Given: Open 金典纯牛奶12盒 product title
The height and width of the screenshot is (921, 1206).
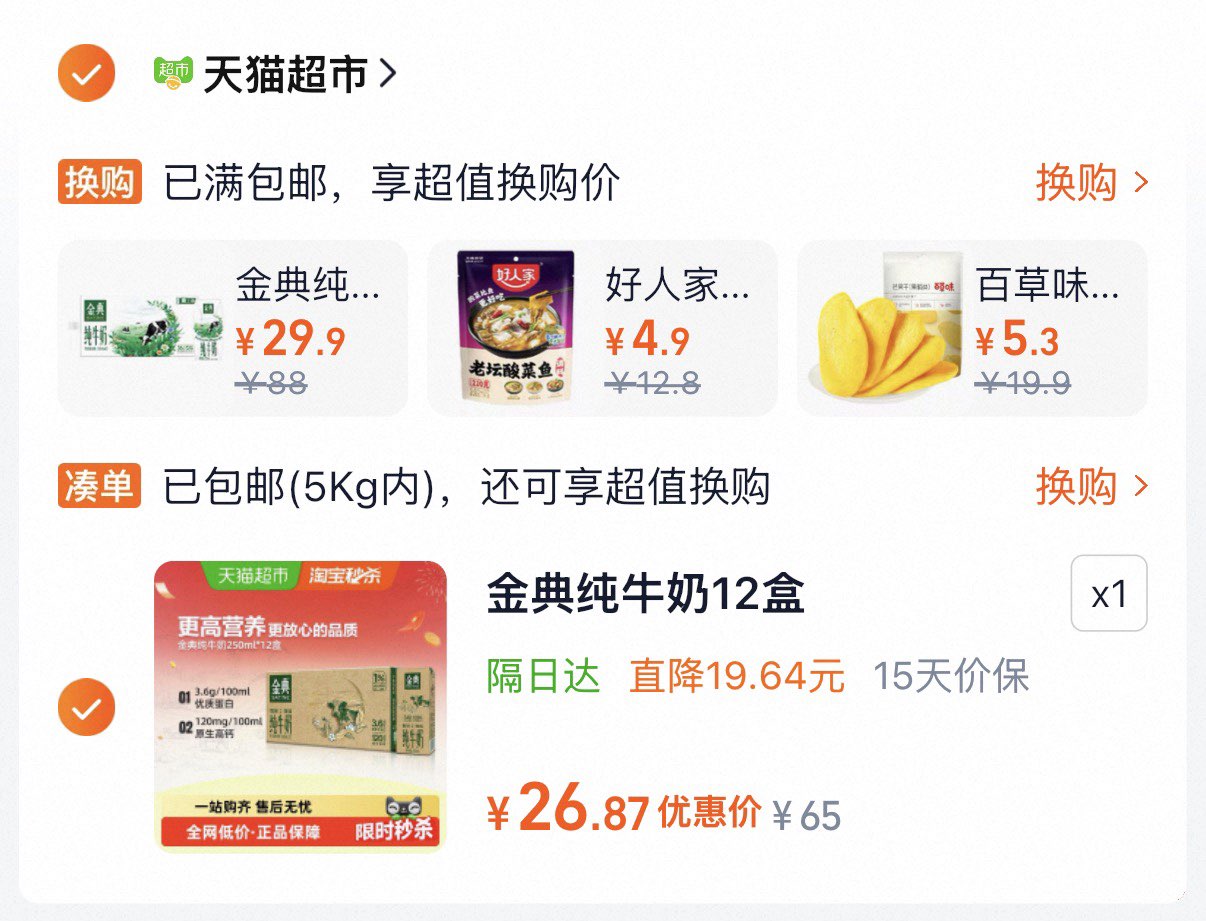Looking at the screenshot, I should coord(645,596).
